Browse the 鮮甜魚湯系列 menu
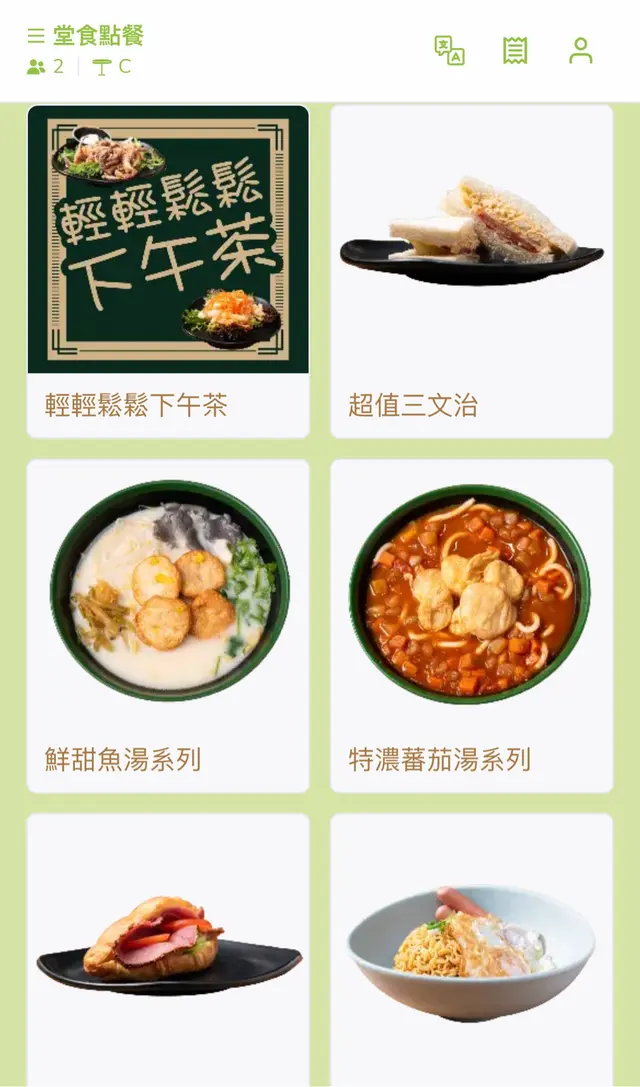Screen dimensions: 640x1087 tap(168, 625)
